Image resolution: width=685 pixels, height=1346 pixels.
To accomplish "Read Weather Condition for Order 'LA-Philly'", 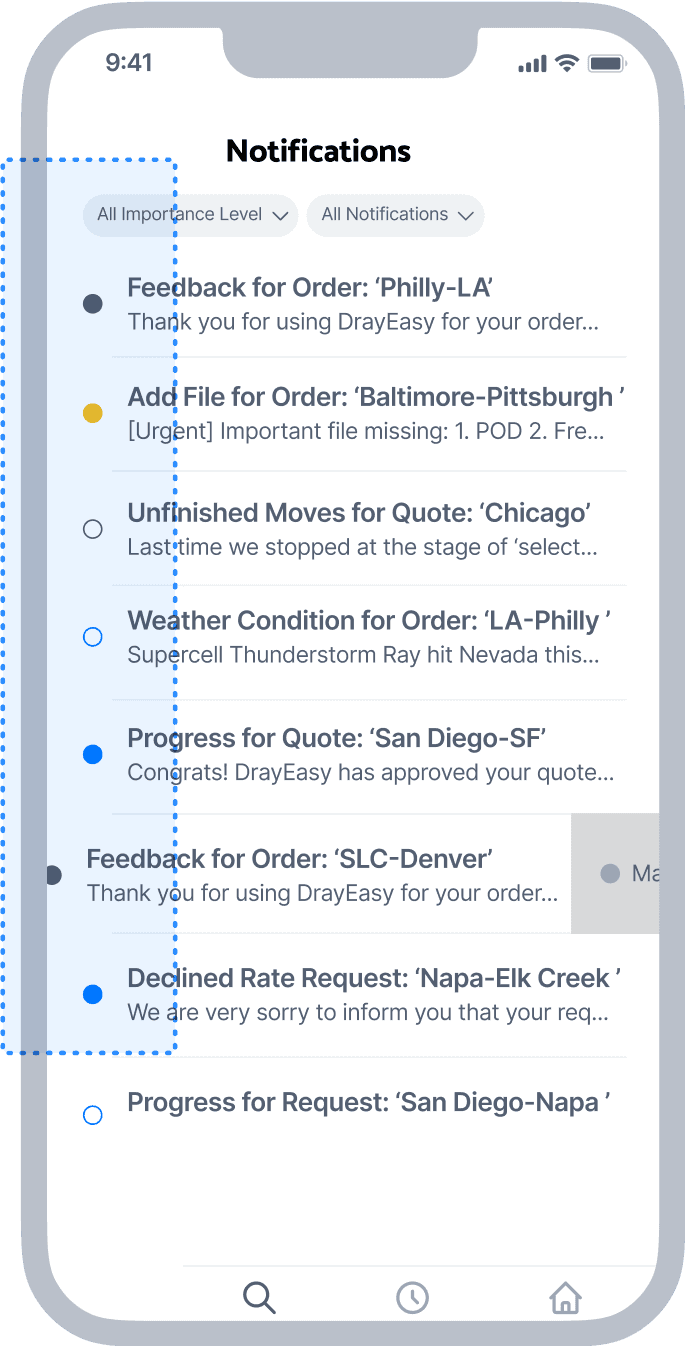I will coord(368,637).
